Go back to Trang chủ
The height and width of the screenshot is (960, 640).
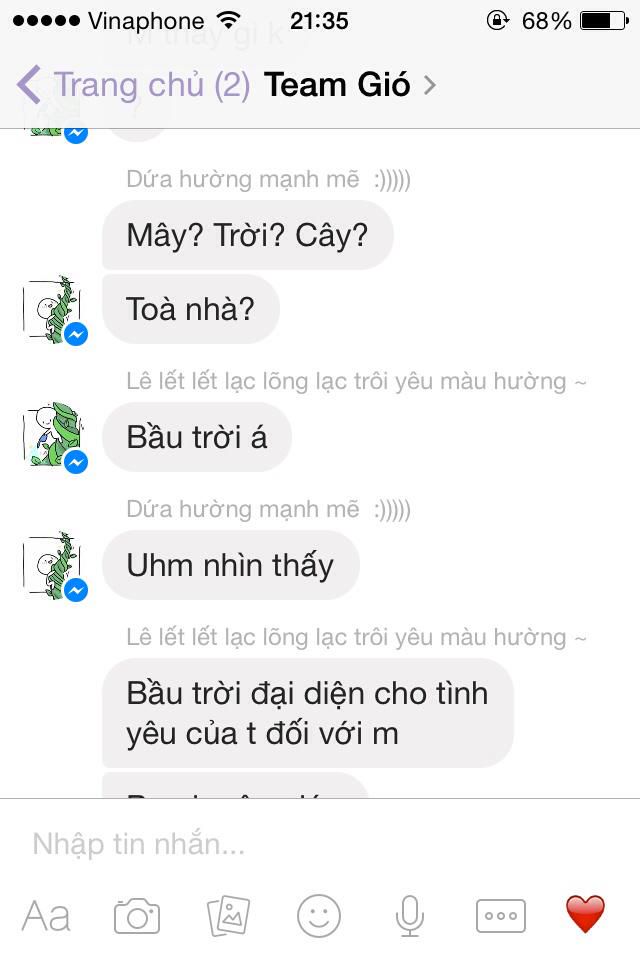click(x=133, y=85)
